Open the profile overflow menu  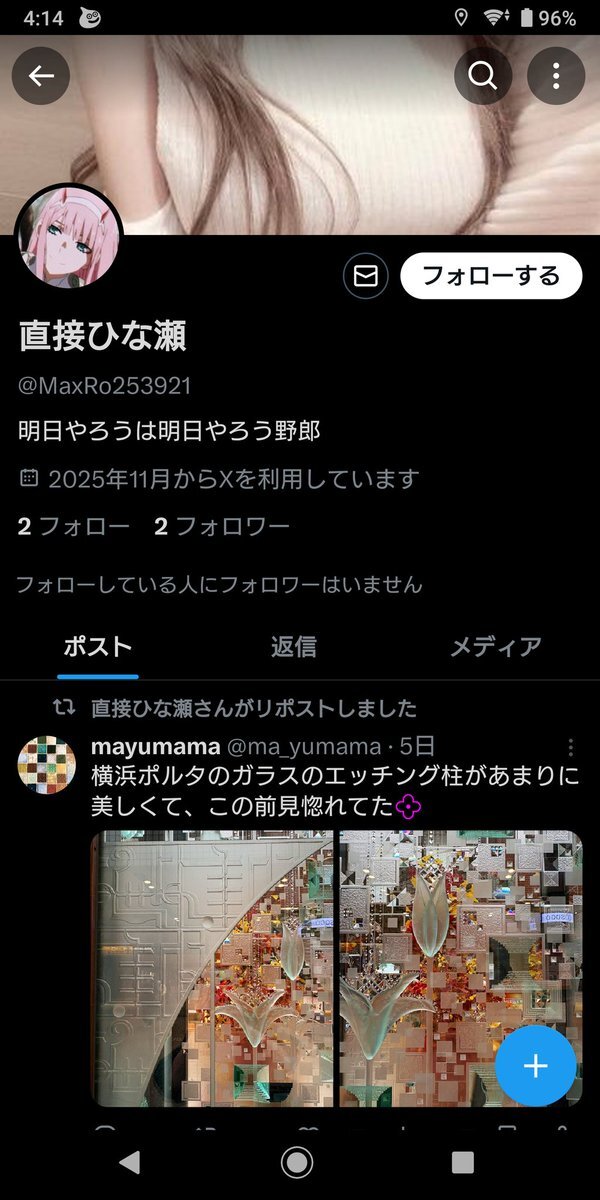[556, 77]
